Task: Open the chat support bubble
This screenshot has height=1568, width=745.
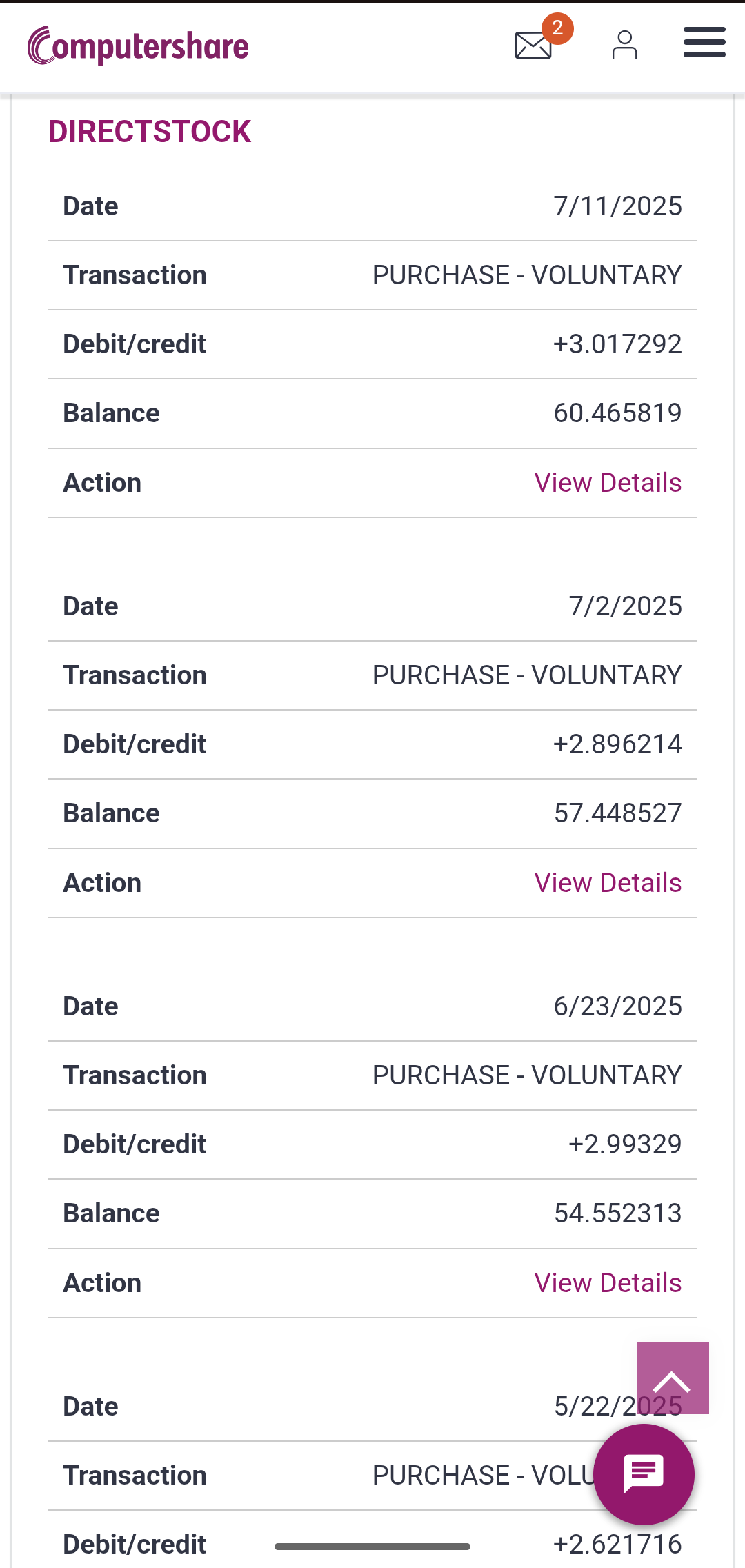Action: coord(644,1474)
